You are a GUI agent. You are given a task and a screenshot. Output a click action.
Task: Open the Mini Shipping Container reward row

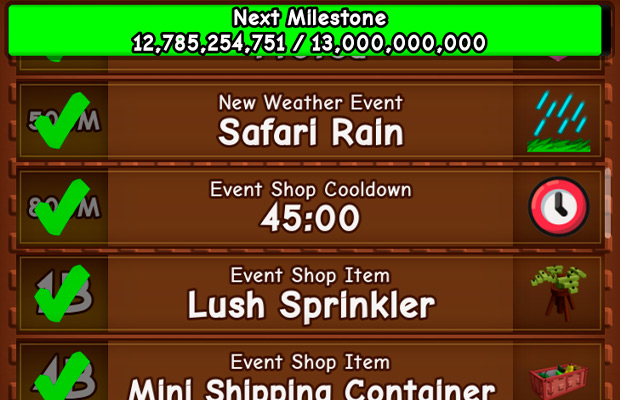pyautogui.click(x=310, y=377)
